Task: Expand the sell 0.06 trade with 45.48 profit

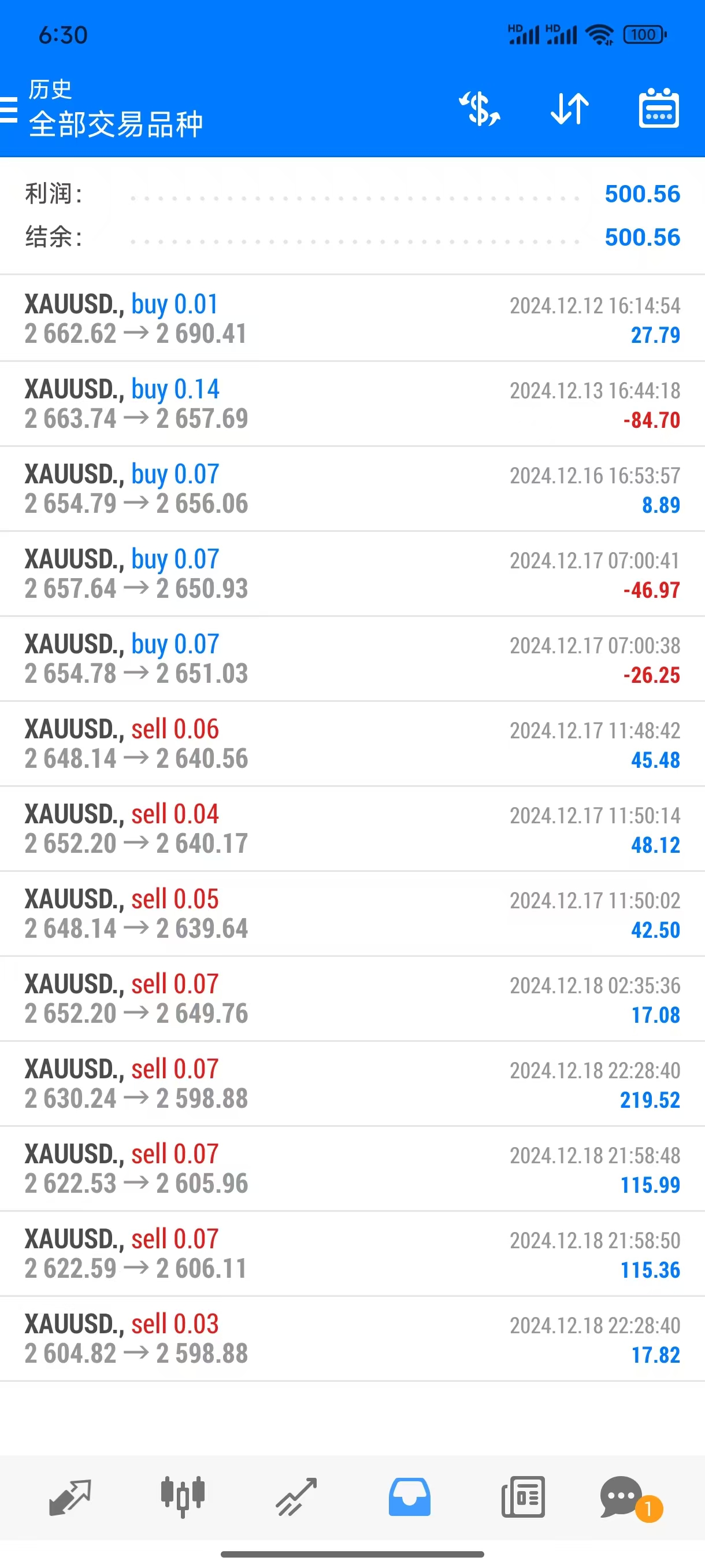Action: click(352, 744)
